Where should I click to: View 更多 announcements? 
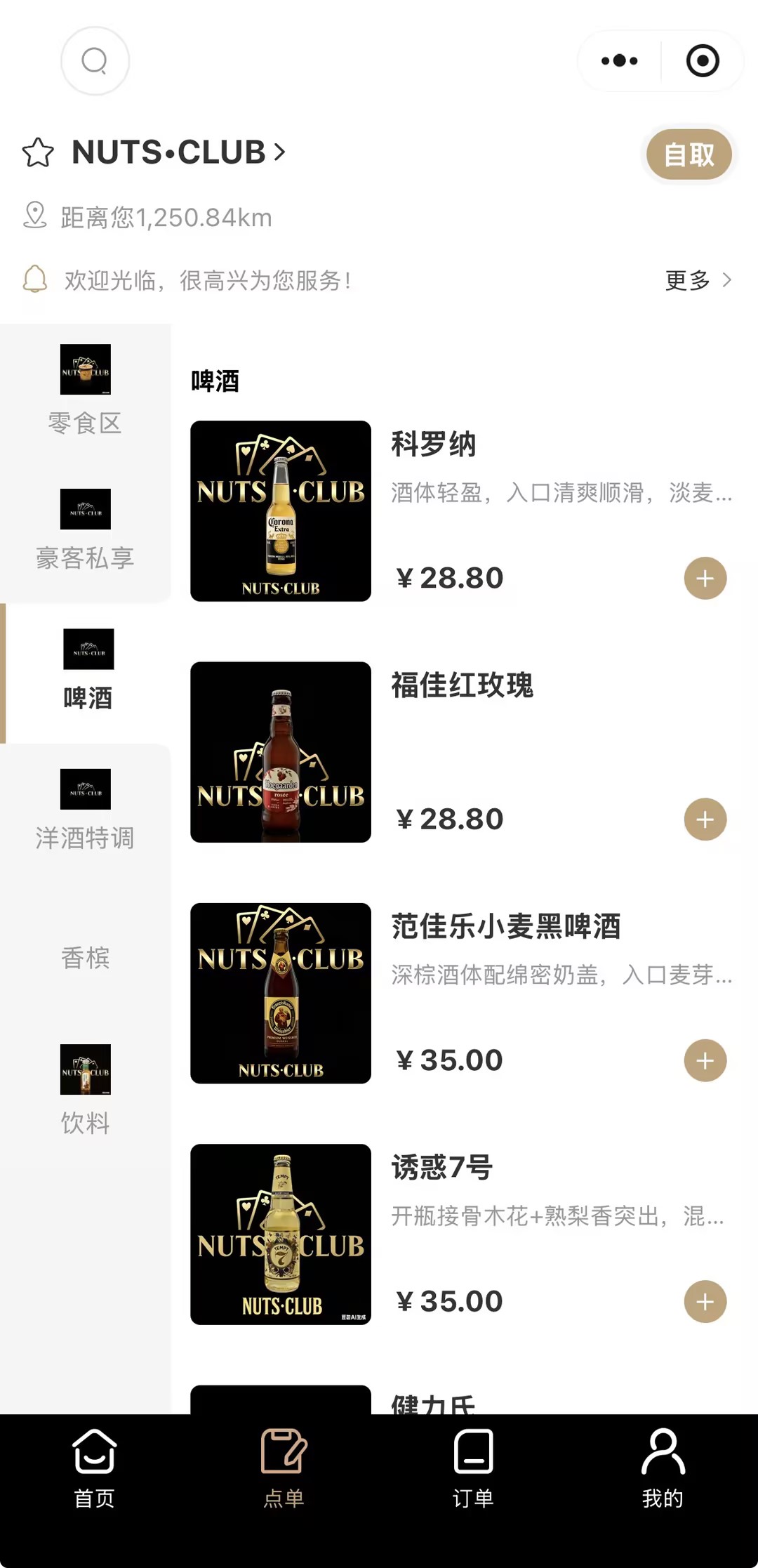tap(698, 280)
